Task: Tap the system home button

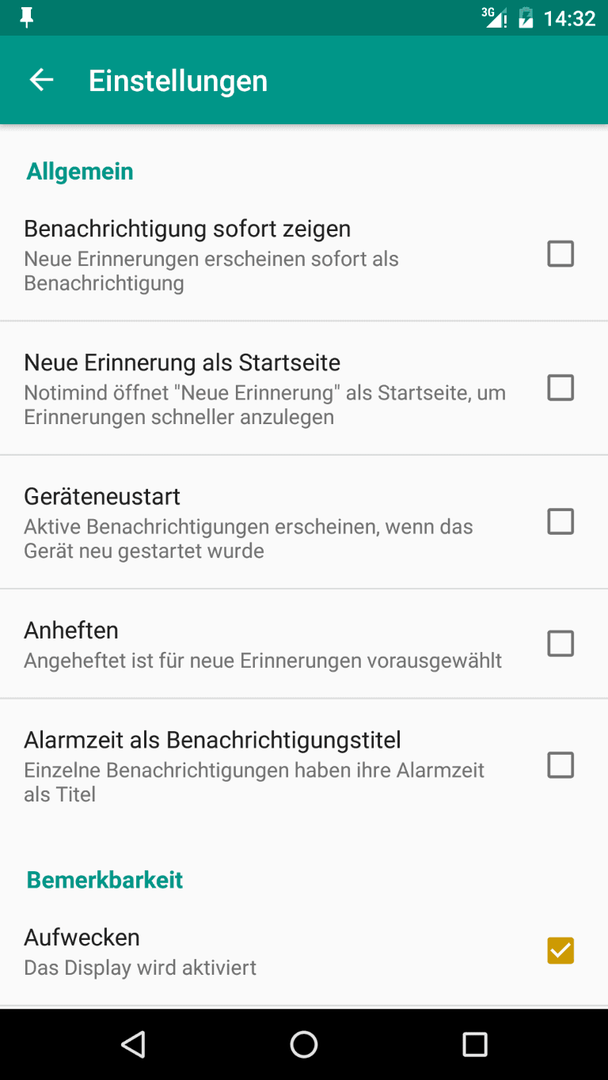Action: pyautogui.click(x=304, y=1044)
